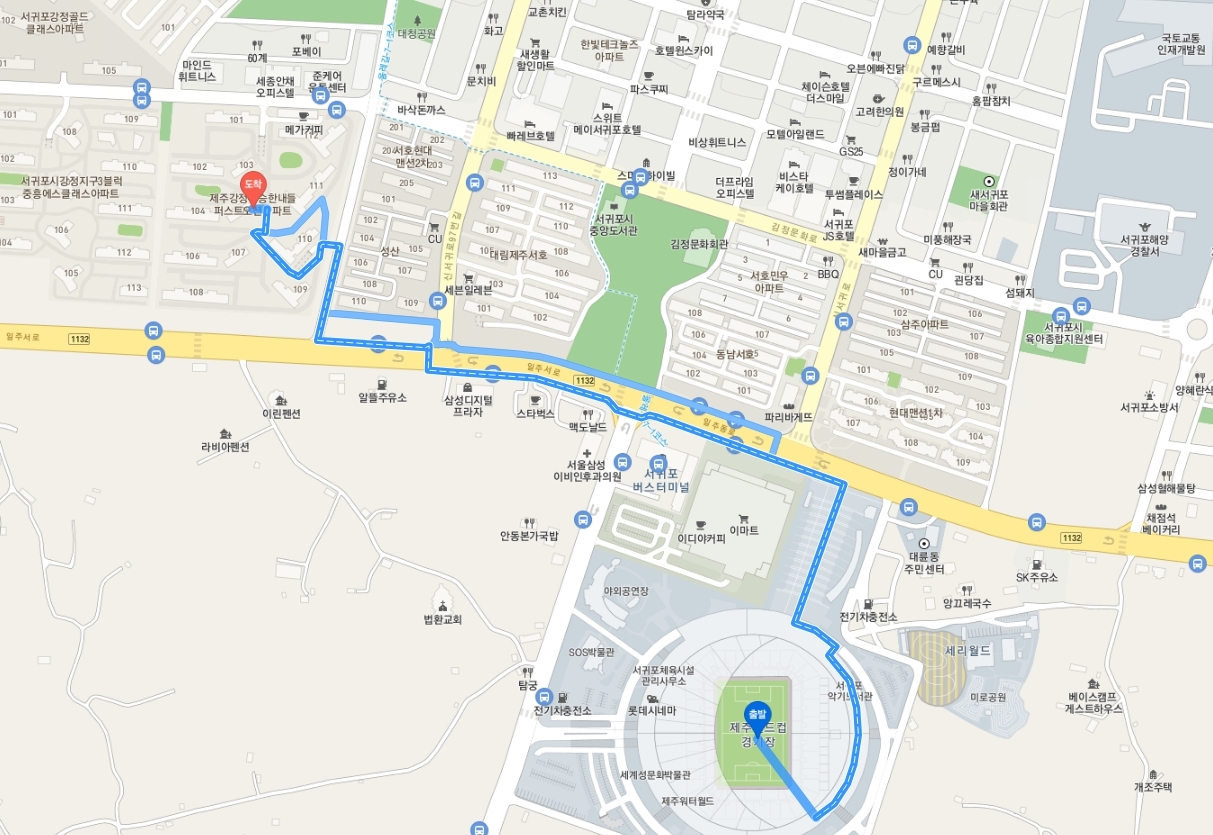Viewport: 1213px width, 835px height.
Task: Open the 삼성디지털프라자 marker
Action: pyautogui.click(x=467, y=387)
